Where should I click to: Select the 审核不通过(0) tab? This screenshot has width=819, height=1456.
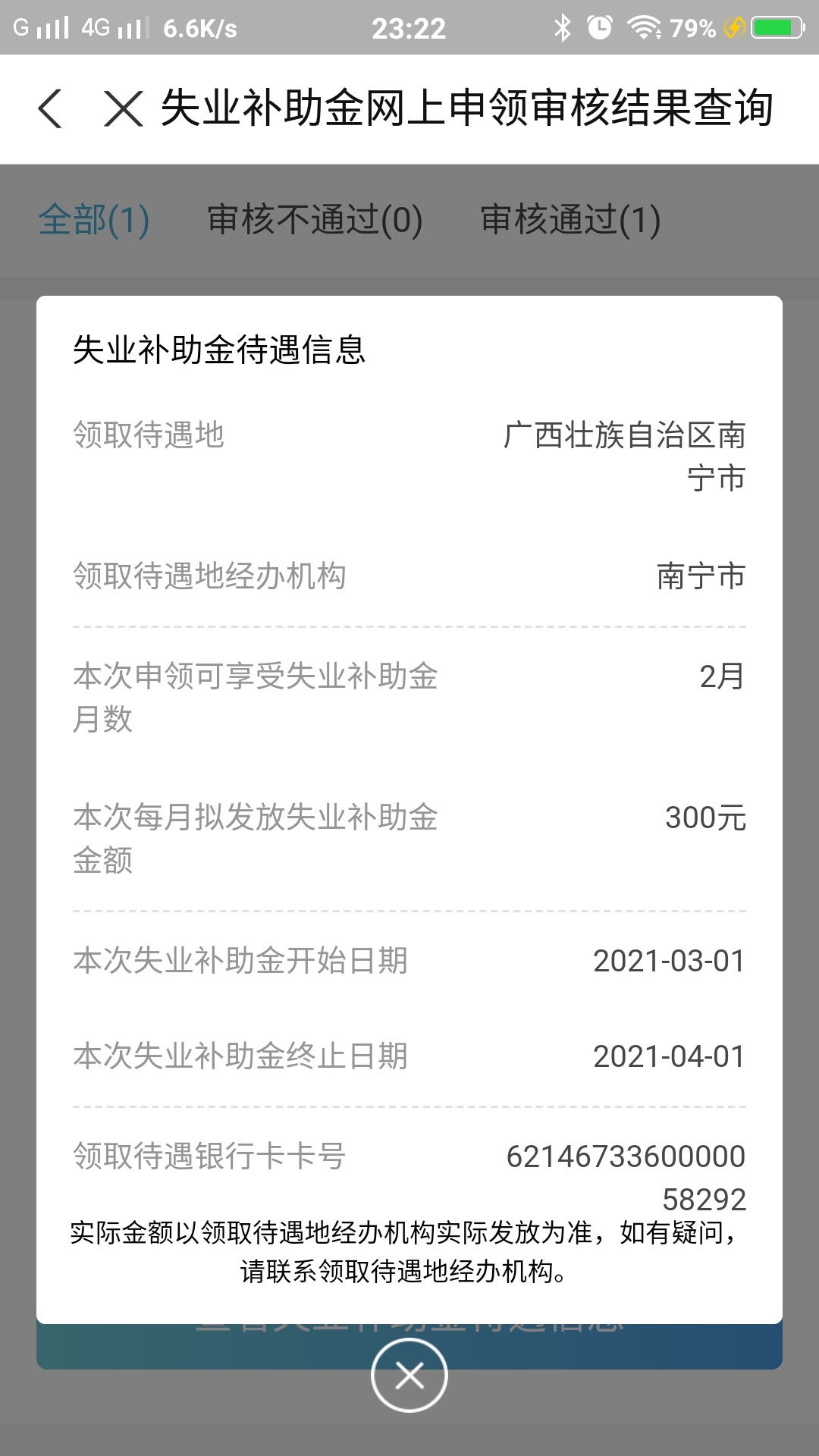click(315, 220)
